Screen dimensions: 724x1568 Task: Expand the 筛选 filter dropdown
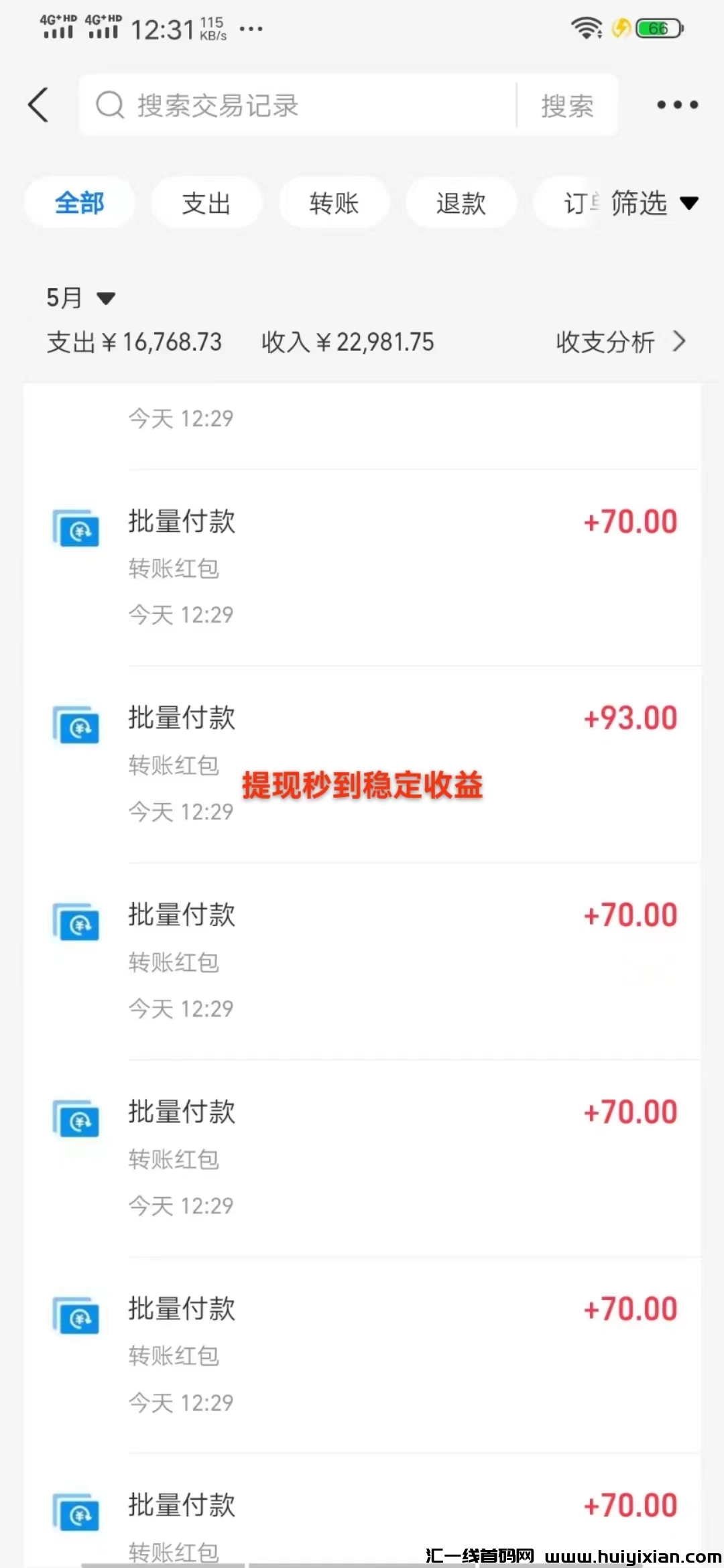[x=654, y=203]
